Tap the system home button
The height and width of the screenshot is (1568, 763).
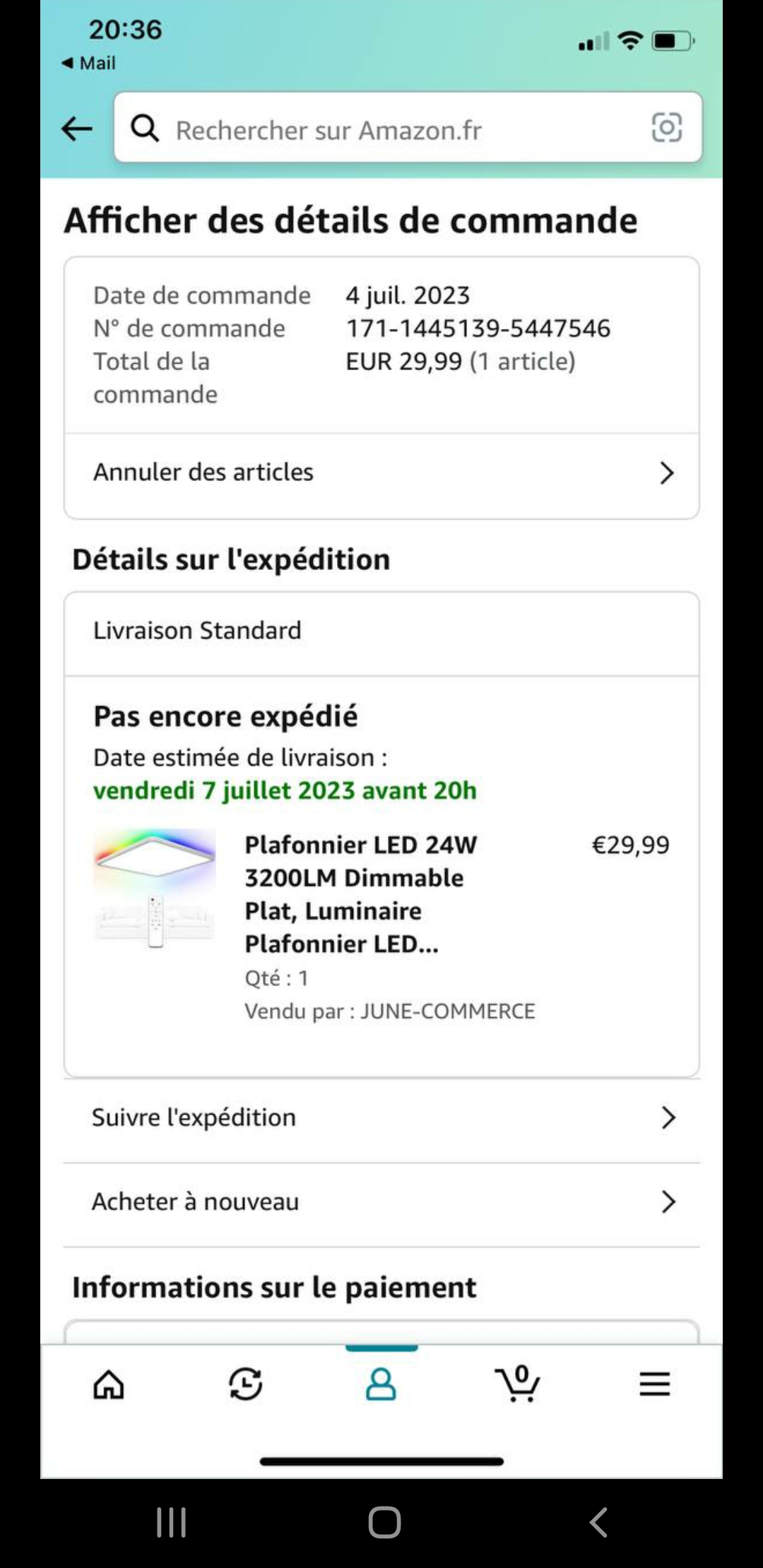click(x=384, y=1522)
